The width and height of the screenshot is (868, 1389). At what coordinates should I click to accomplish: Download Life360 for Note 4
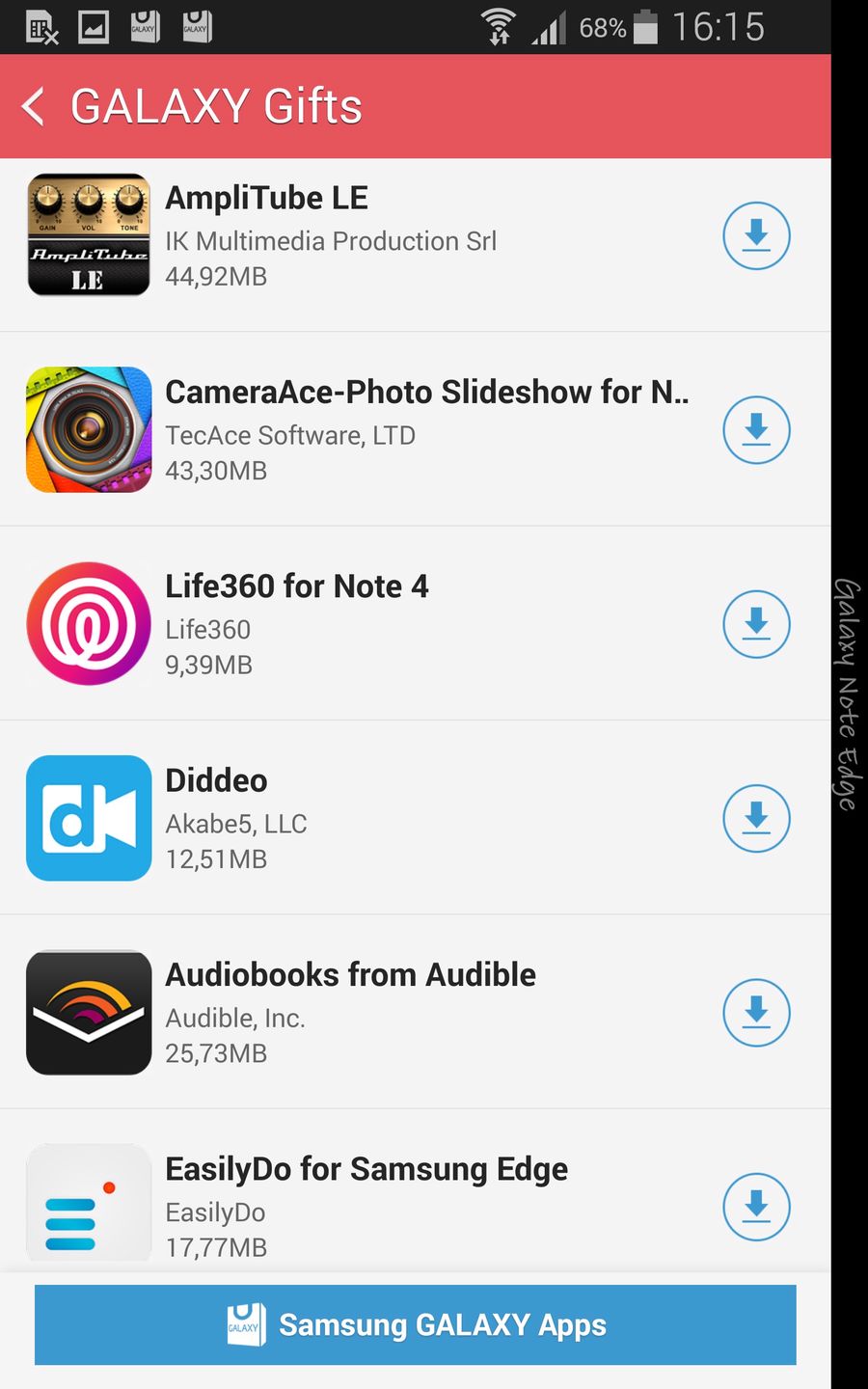click(756, 624)
